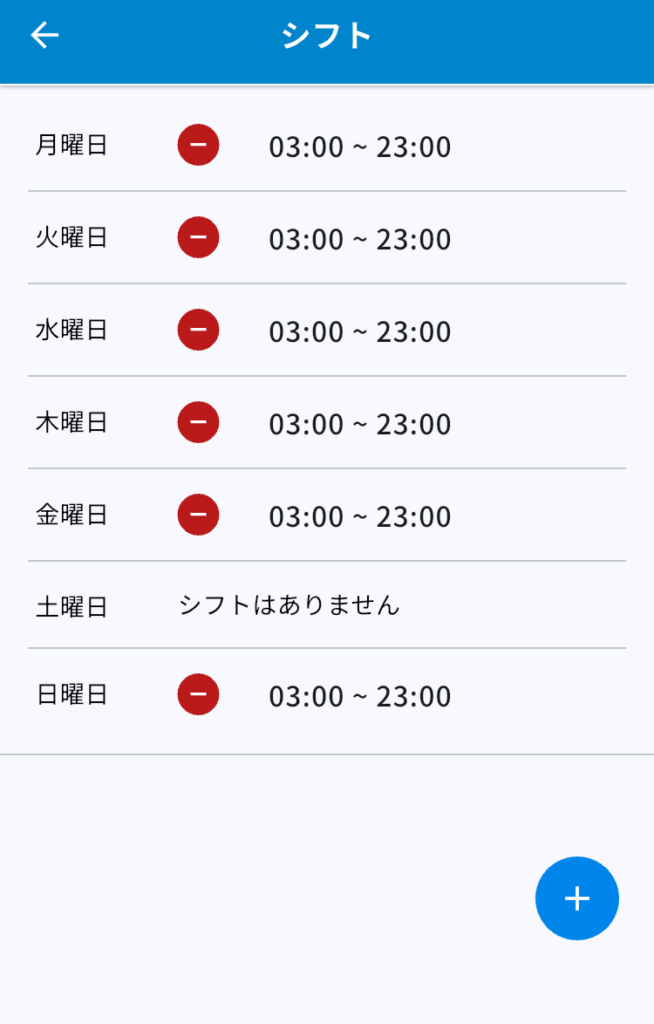
Task: Remove the 木曜日 shift
Action: pos(198,422)
